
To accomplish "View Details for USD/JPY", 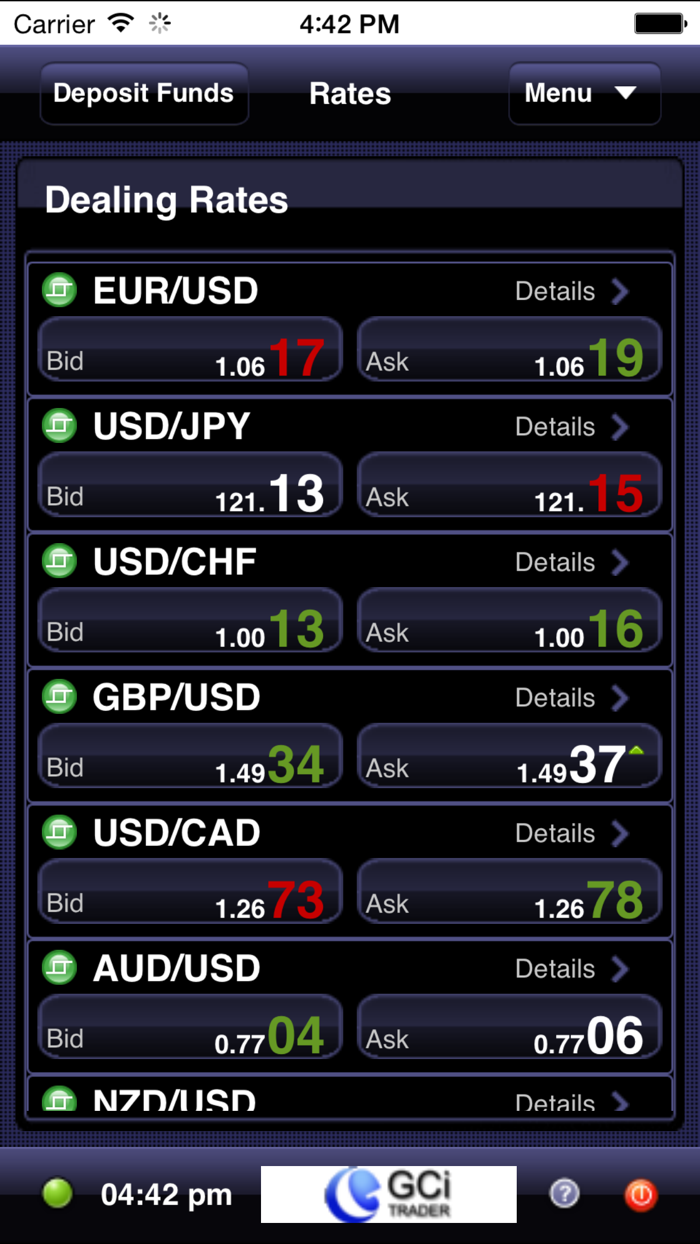I will point(572,427).
